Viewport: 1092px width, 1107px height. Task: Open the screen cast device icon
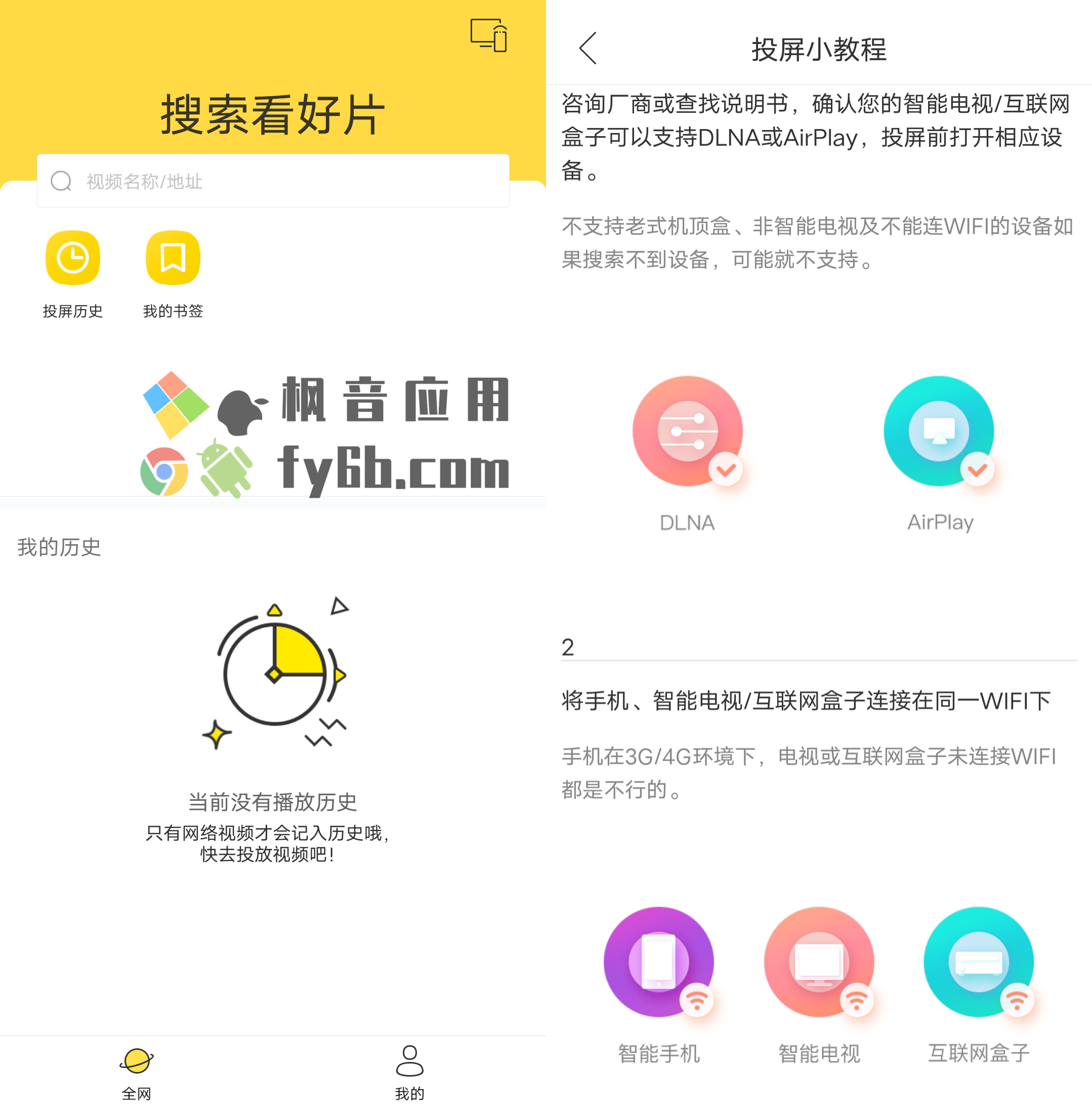[x=489, y=35]
